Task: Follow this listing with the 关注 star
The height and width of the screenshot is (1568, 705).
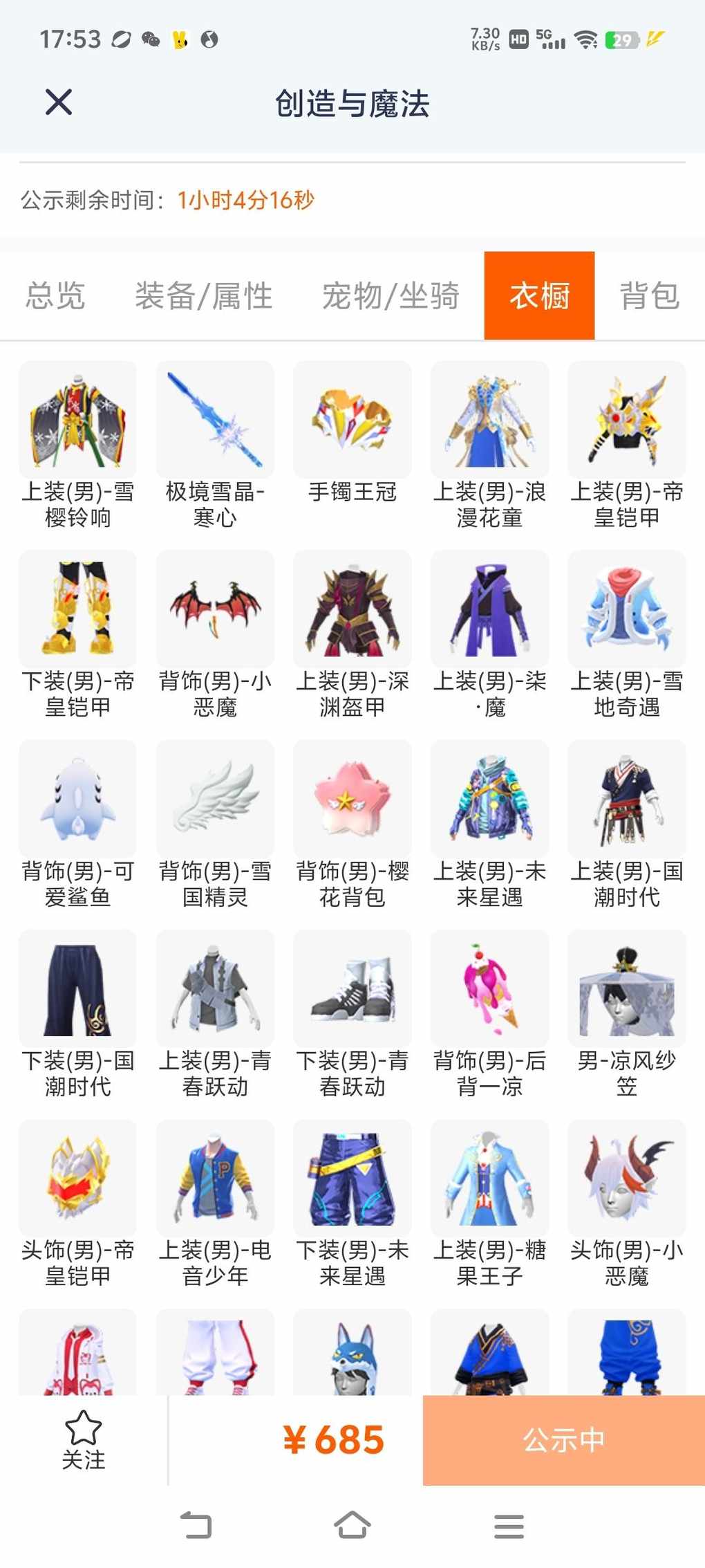Action: click(84, 1440)
